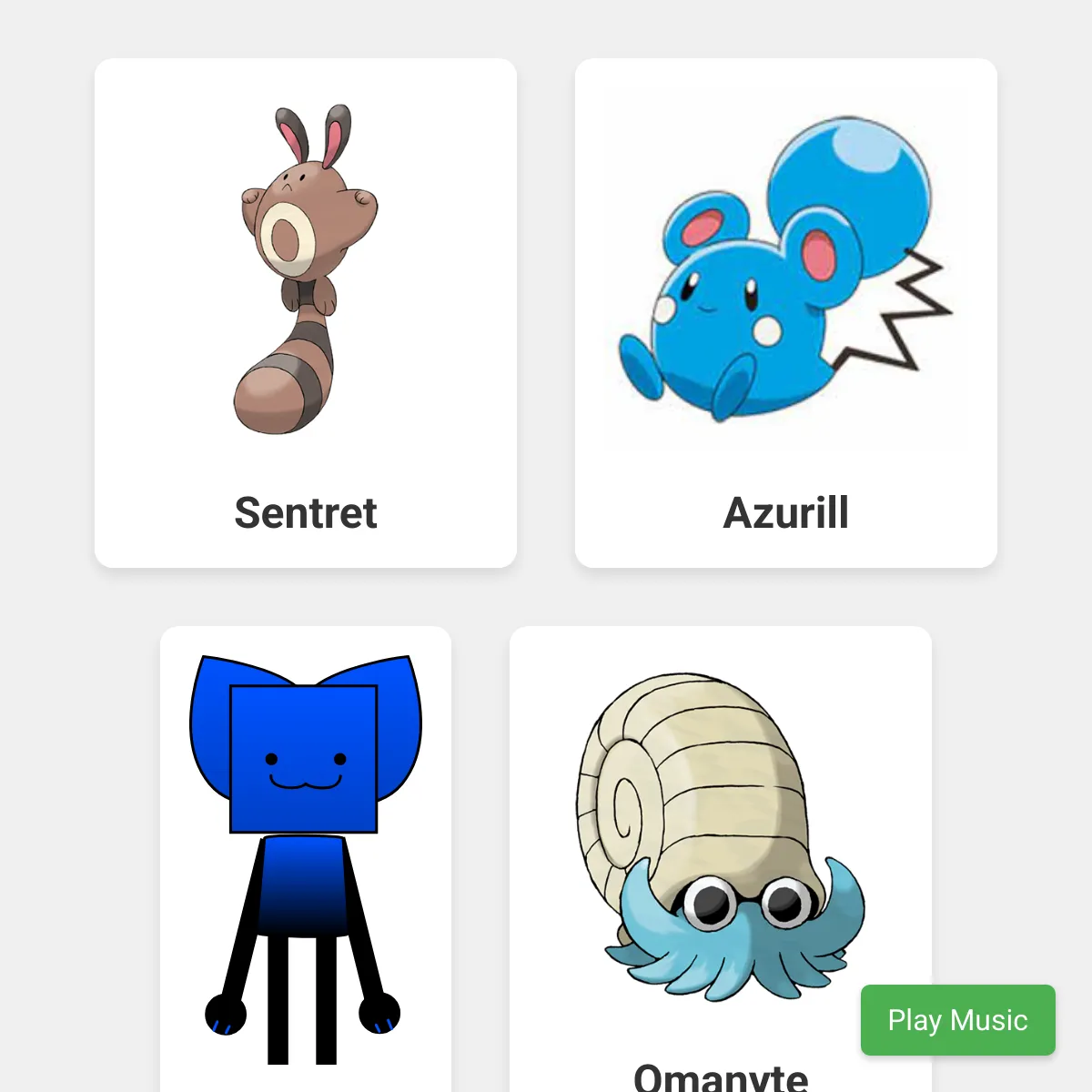1092x1092 pixels.
Task: Select the Azurill card
Action: [x=786, y=313]
